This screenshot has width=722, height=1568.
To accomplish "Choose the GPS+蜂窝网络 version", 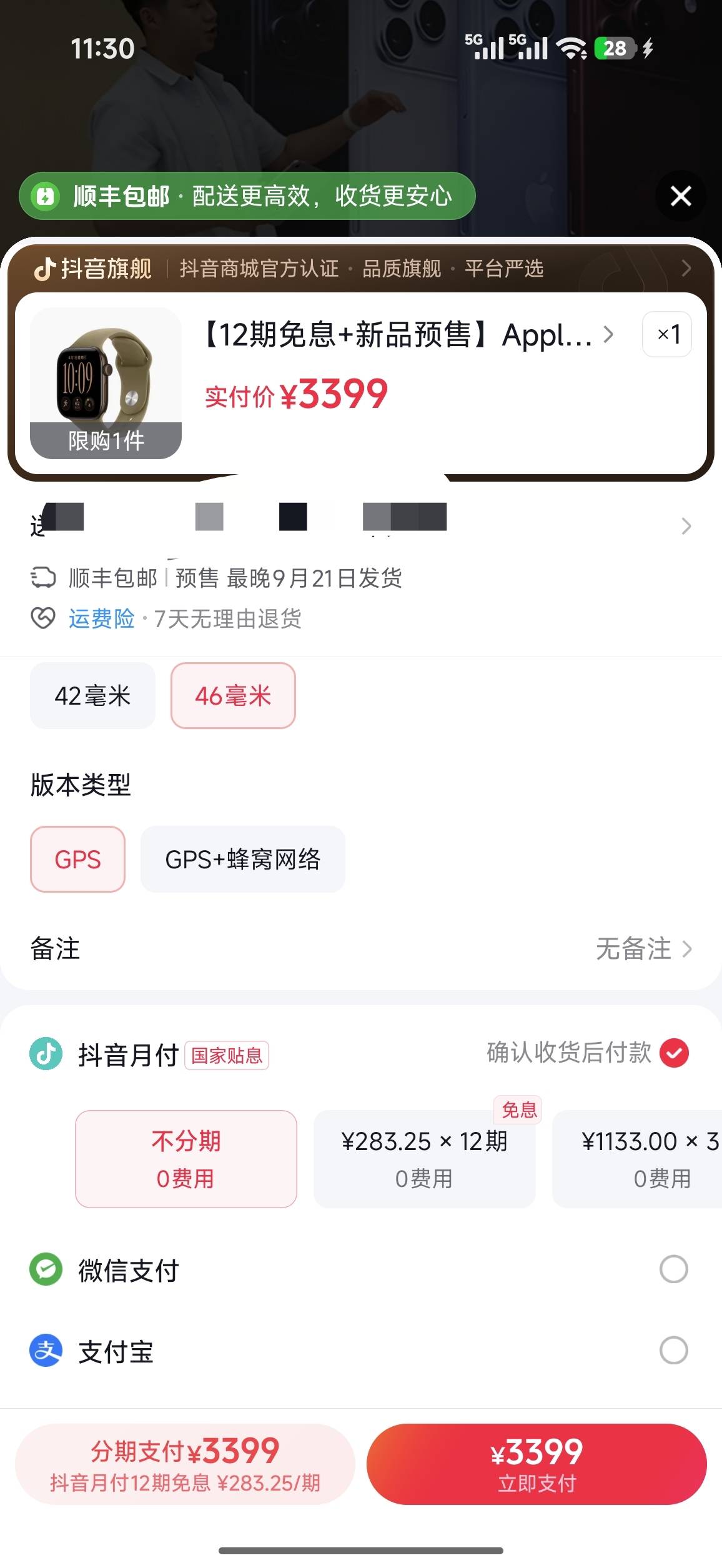I will point(242,859).
